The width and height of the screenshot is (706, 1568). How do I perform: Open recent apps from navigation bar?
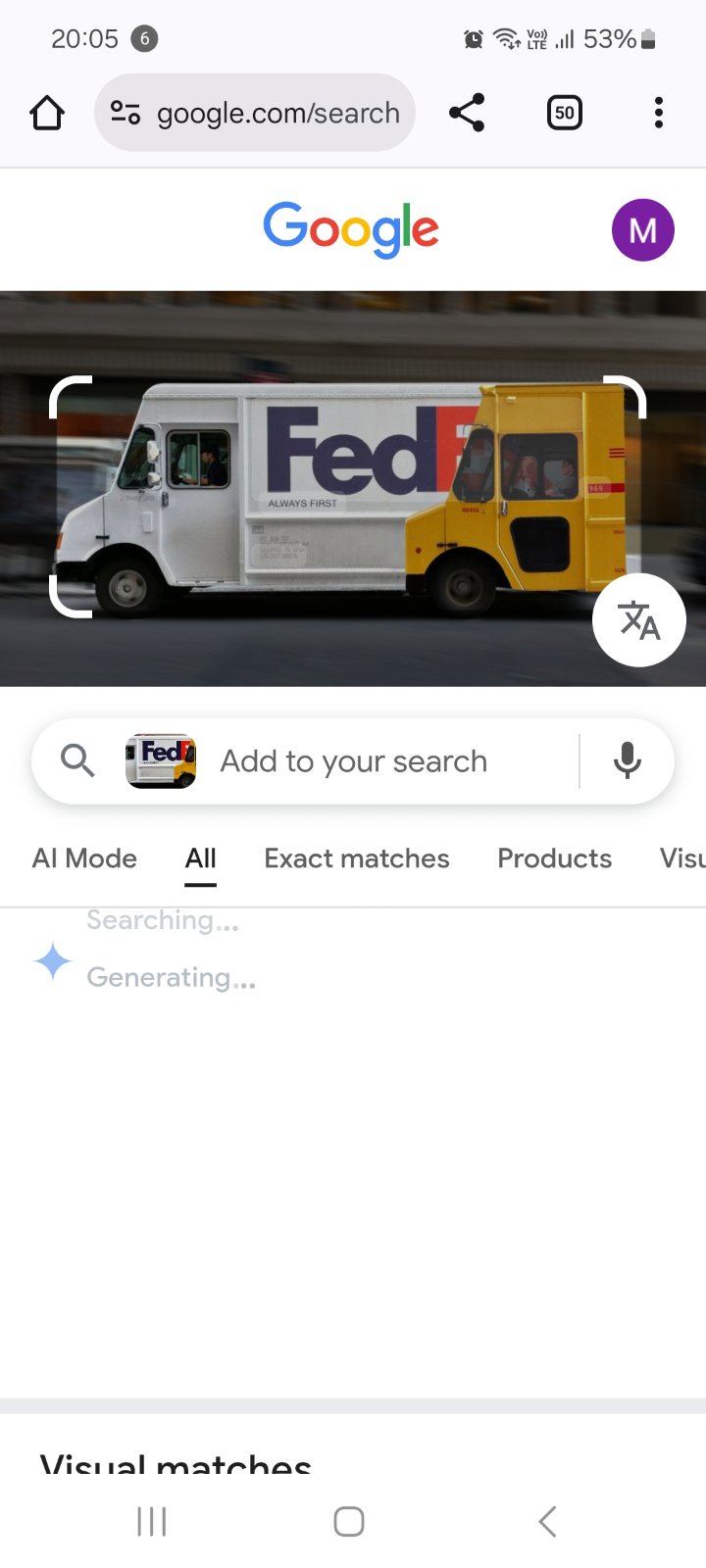pyautogui.click(x=152, y=1521)
